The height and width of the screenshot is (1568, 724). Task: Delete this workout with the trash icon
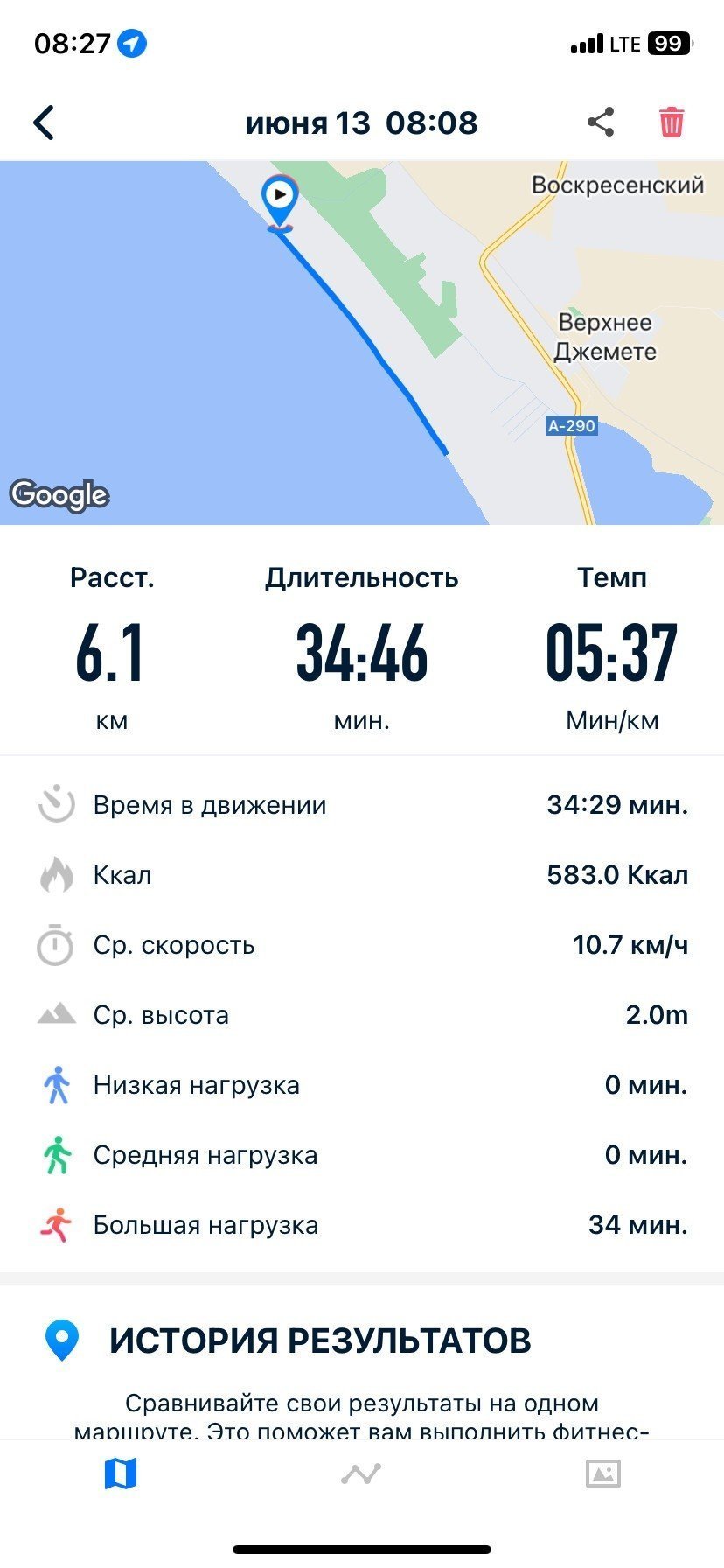coord(671,122)
